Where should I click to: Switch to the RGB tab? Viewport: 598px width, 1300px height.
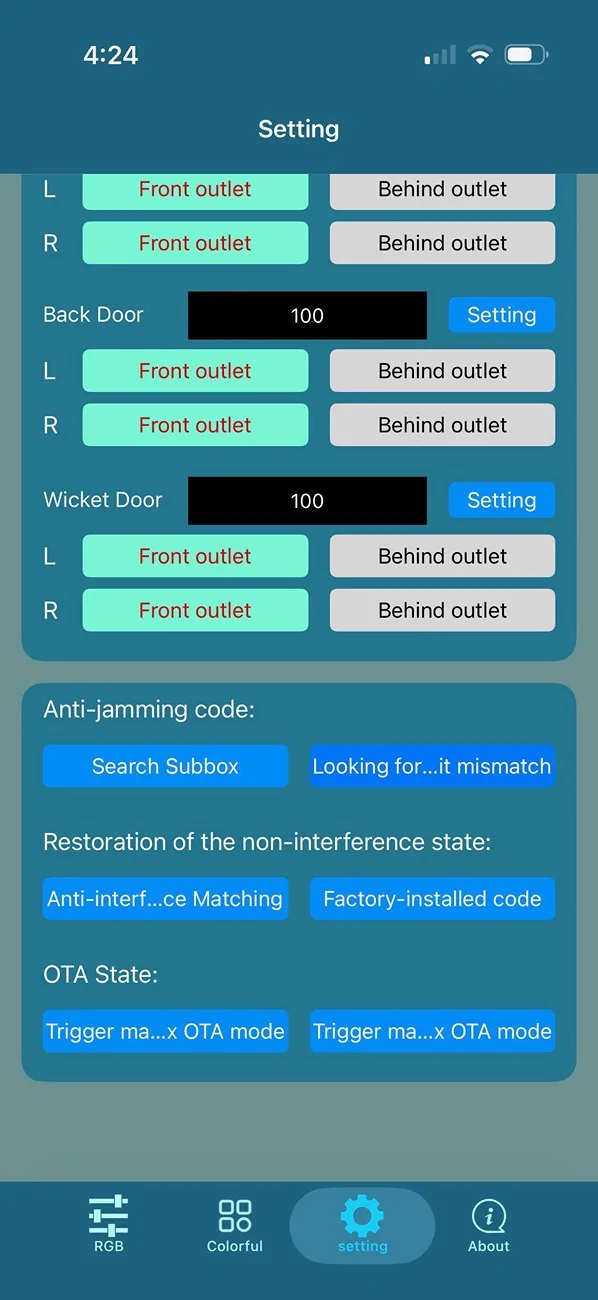click(108, 1224)
